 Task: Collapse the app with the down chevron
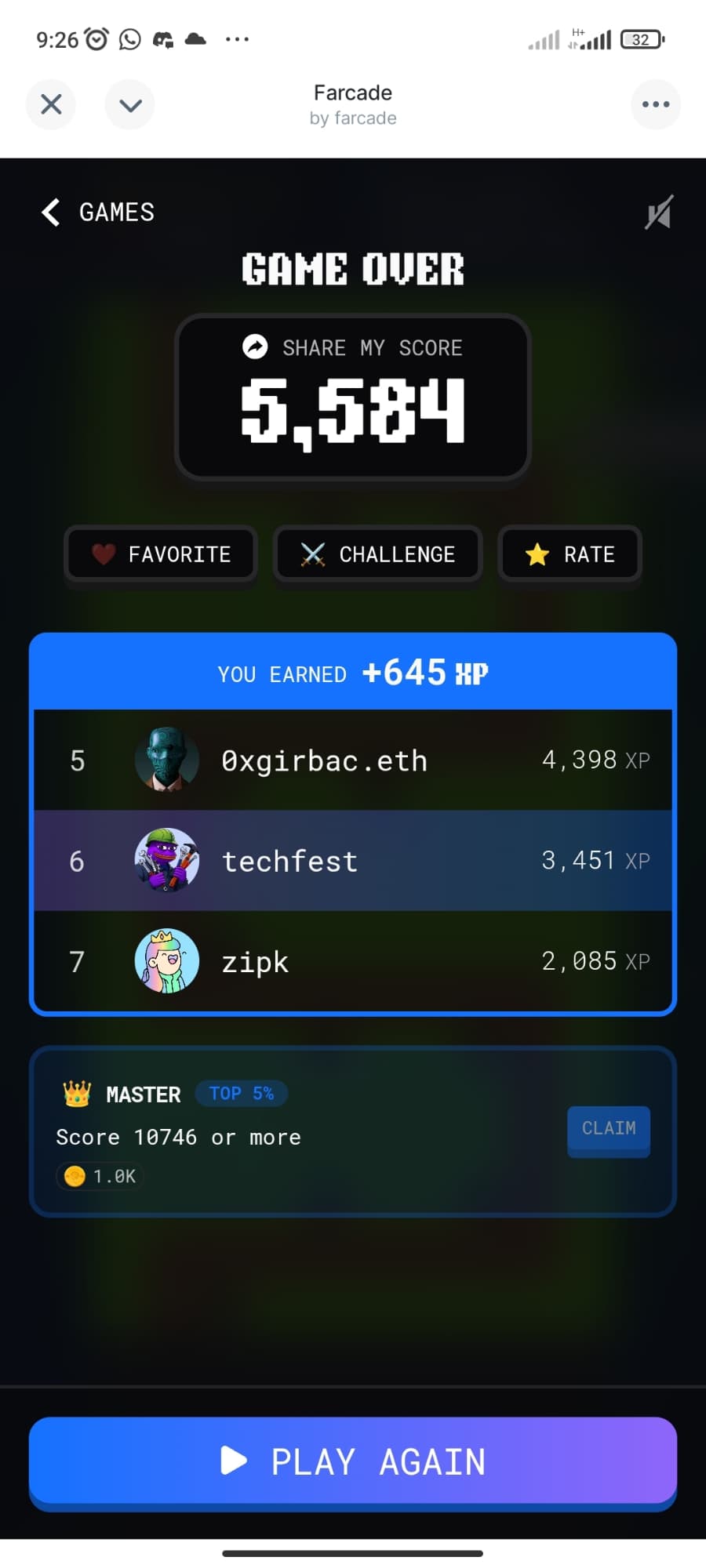pyautogui.click(x=130, y=104)
